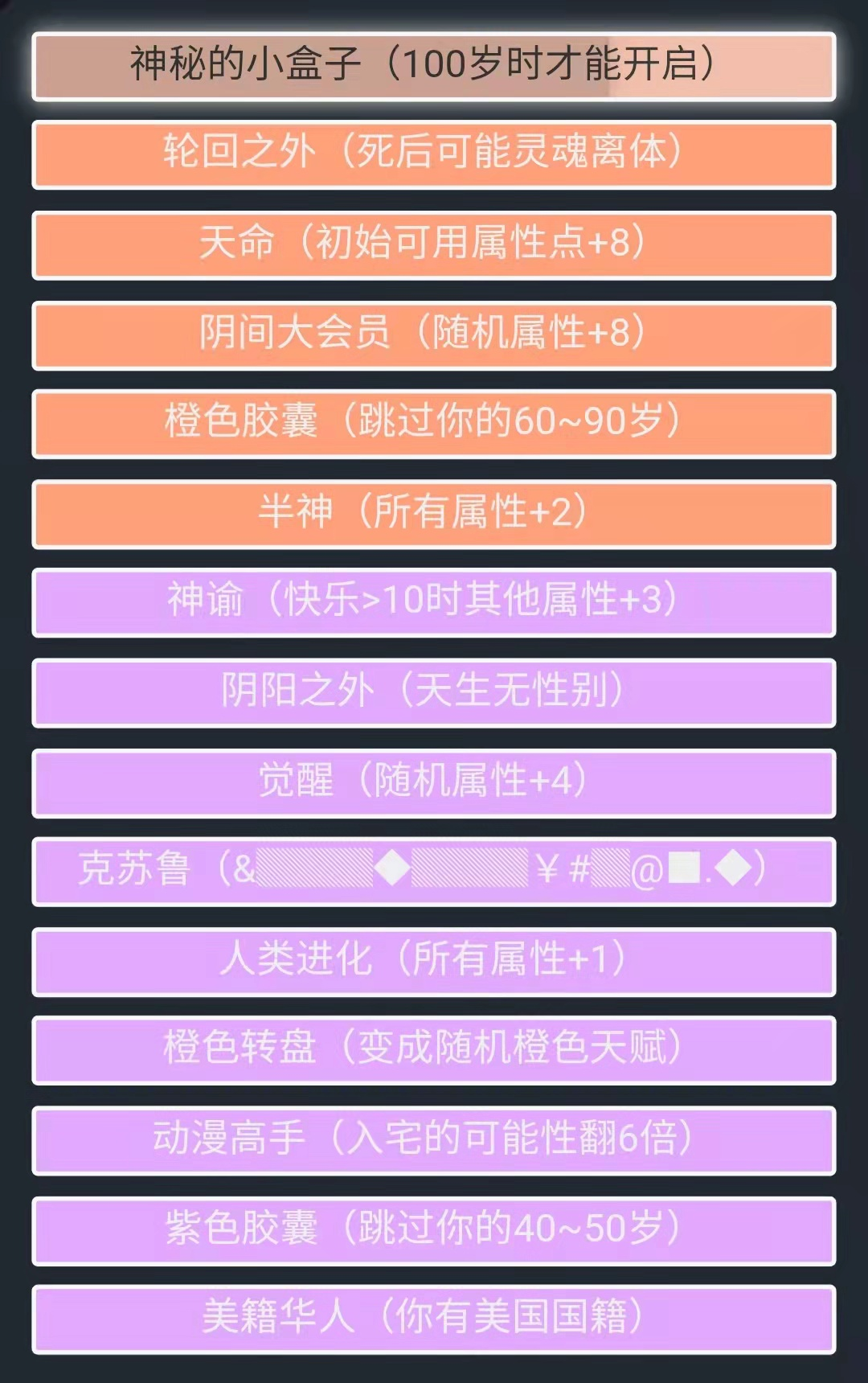Select the 克苏鲁 talent
This screenshot has width=868, height=1383.
(x=434, y=872)
